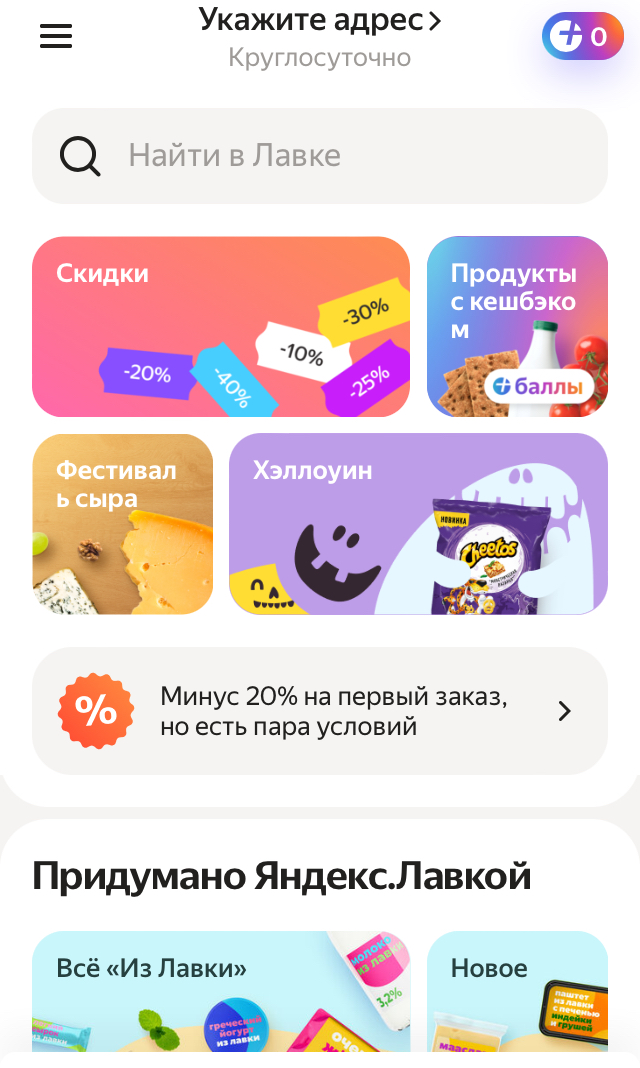Open the 'Скидки' discounts card
This screenshot has width=640, height=1068.
221,326
